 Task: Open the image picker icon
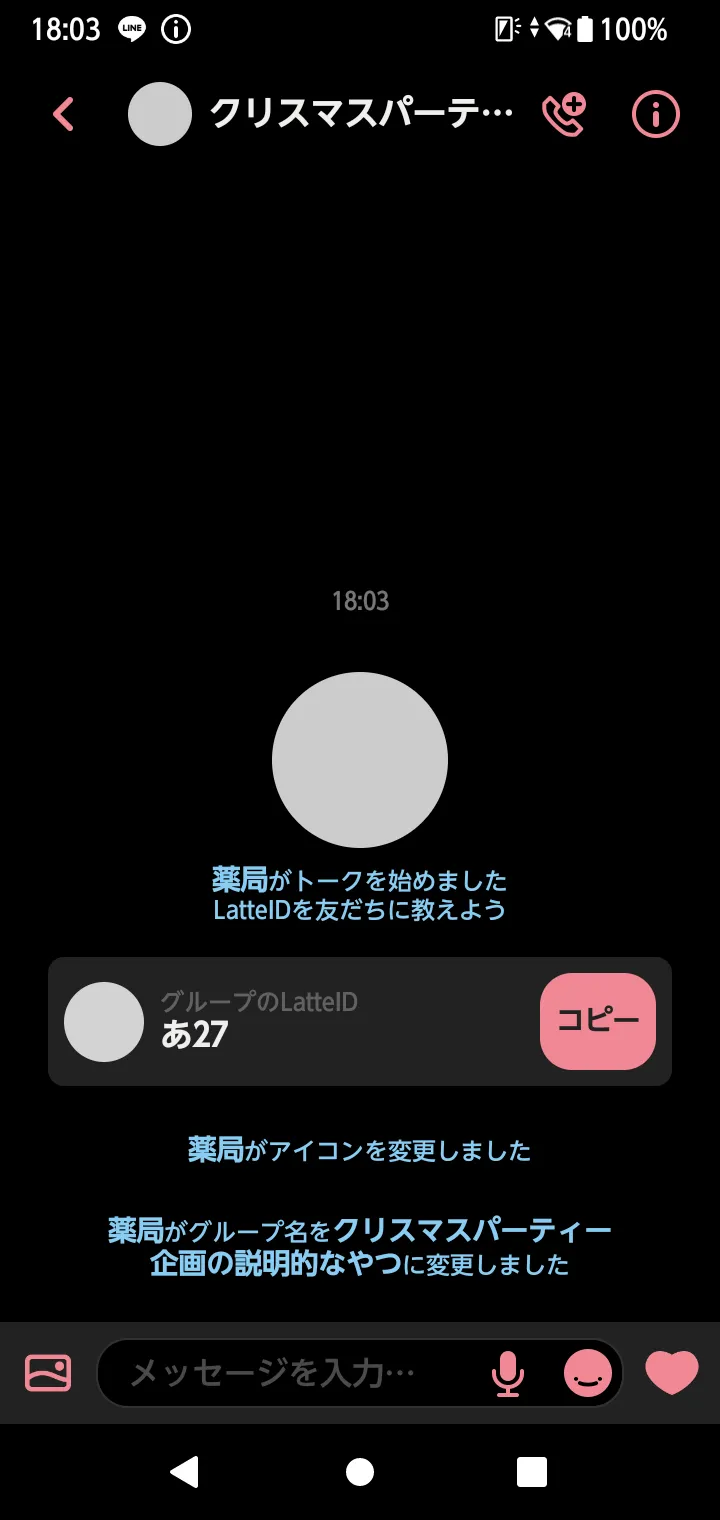[48, 1372]
